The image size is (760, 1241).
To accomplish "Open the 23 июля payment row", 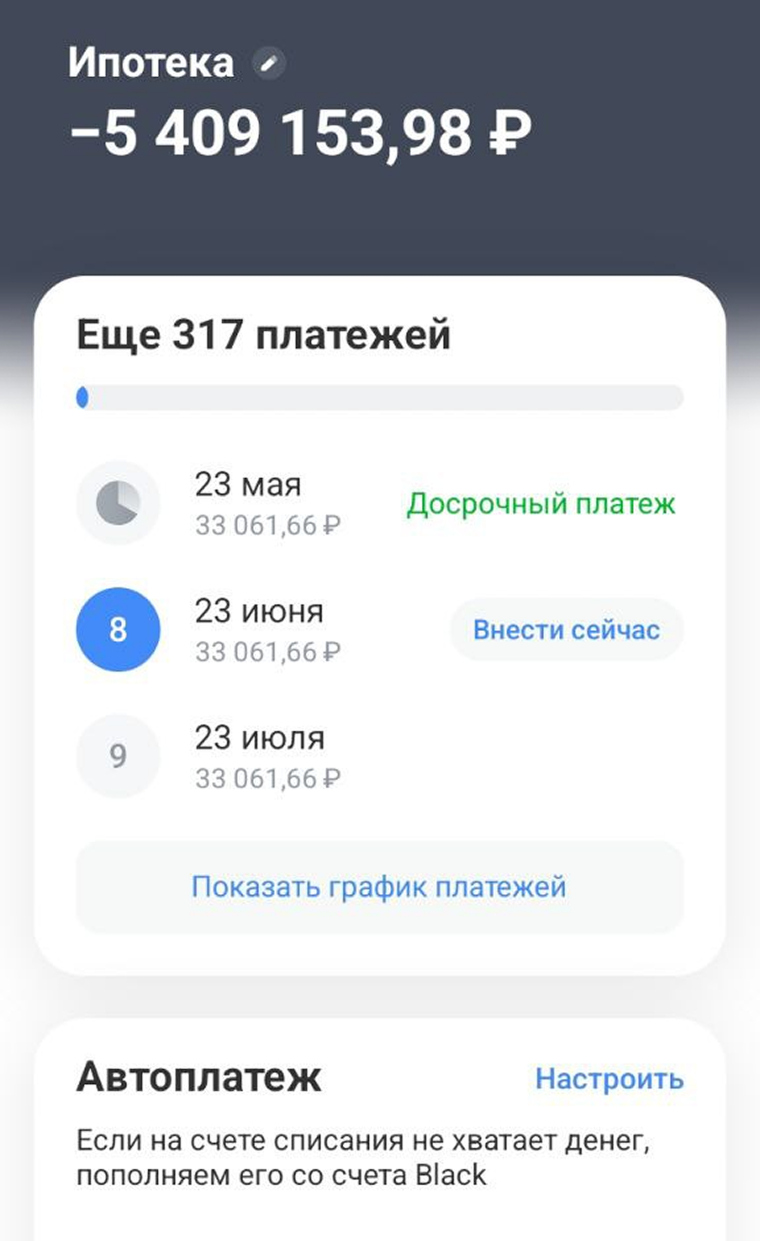I will tap(379, 757).
